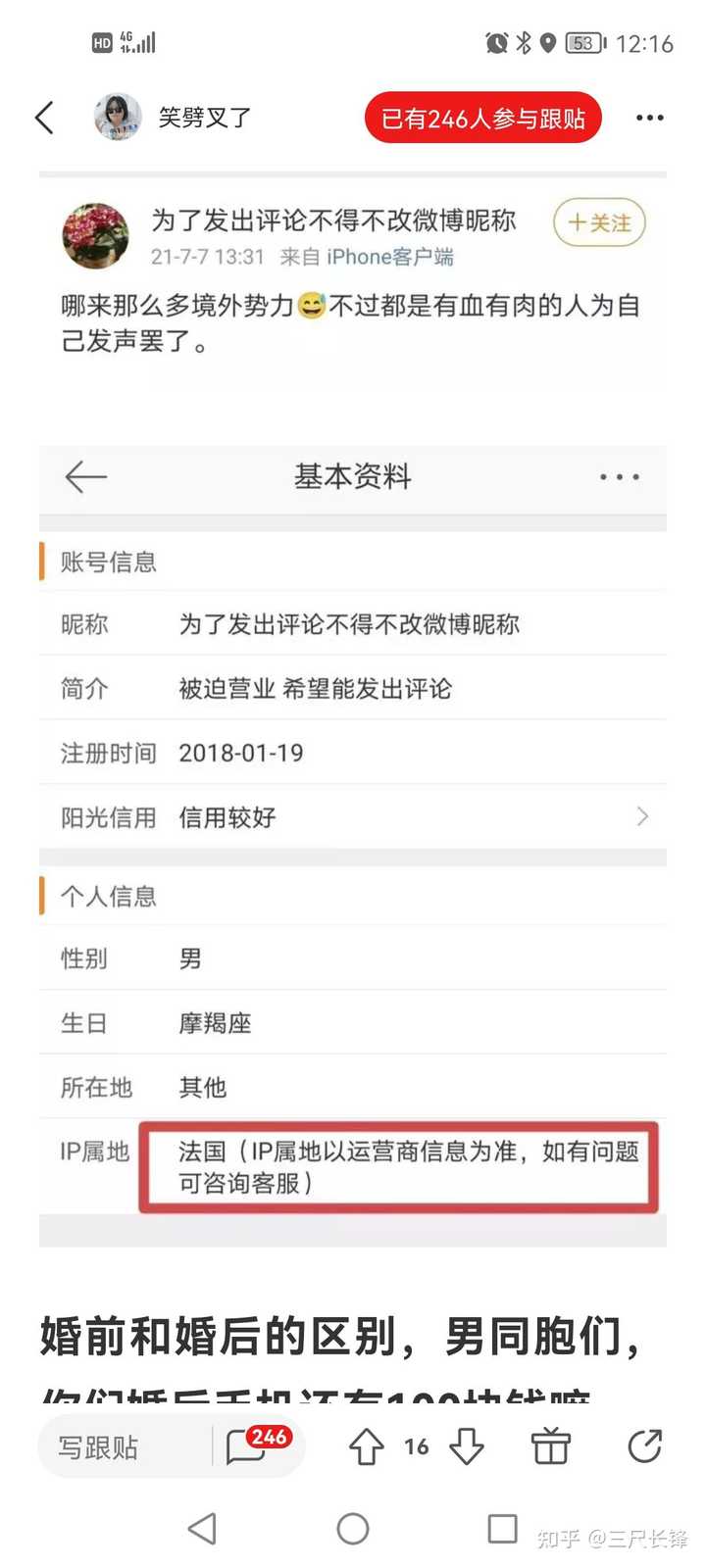The width and height of the screenshot is (706, 1568).
Task: Open the embedded Weibo screenshot image
Action: point(353,706)
